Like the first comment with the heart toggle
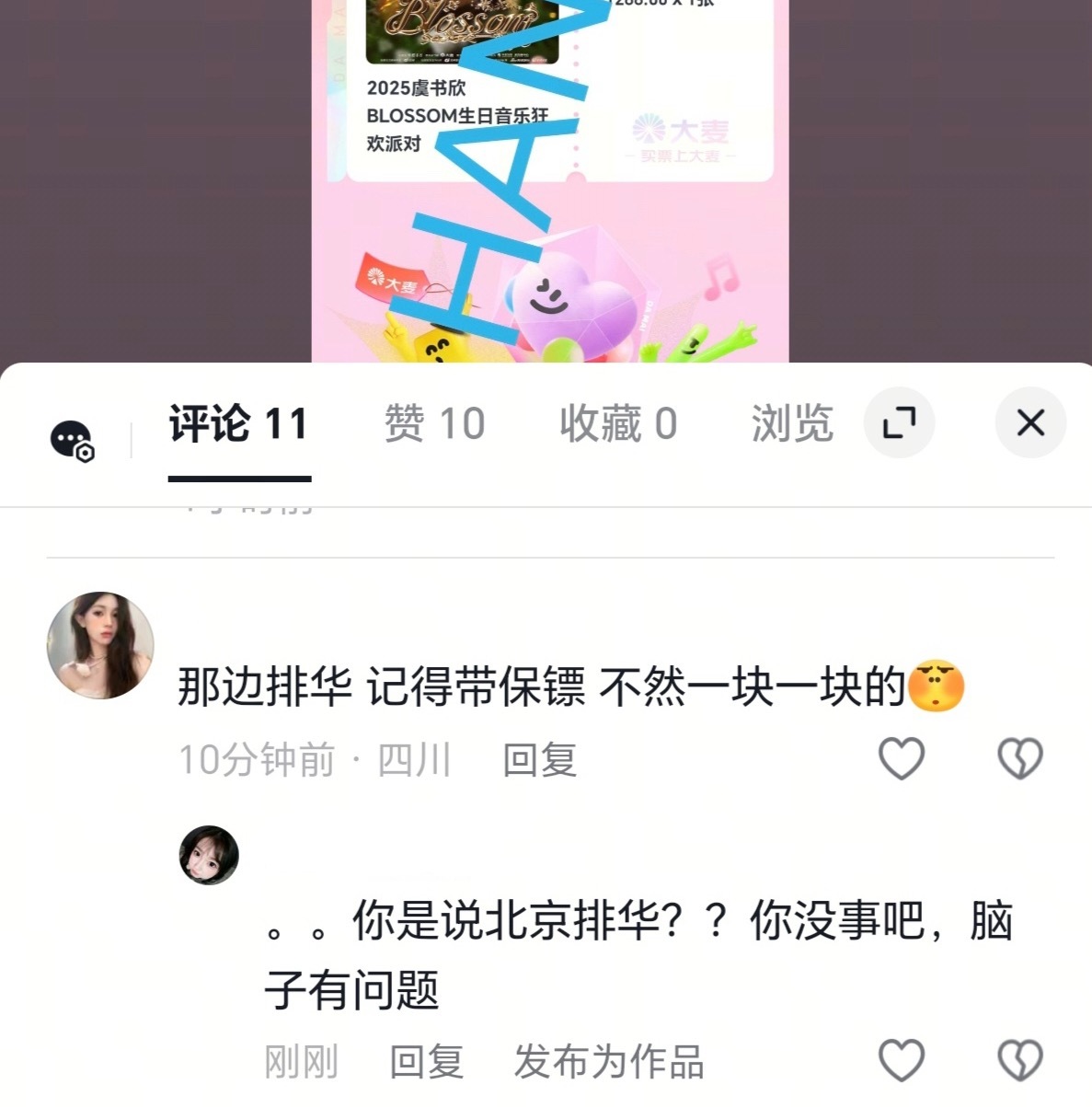The height and width of the screenshot is (1107, 1092). click(x=901, y=757)
